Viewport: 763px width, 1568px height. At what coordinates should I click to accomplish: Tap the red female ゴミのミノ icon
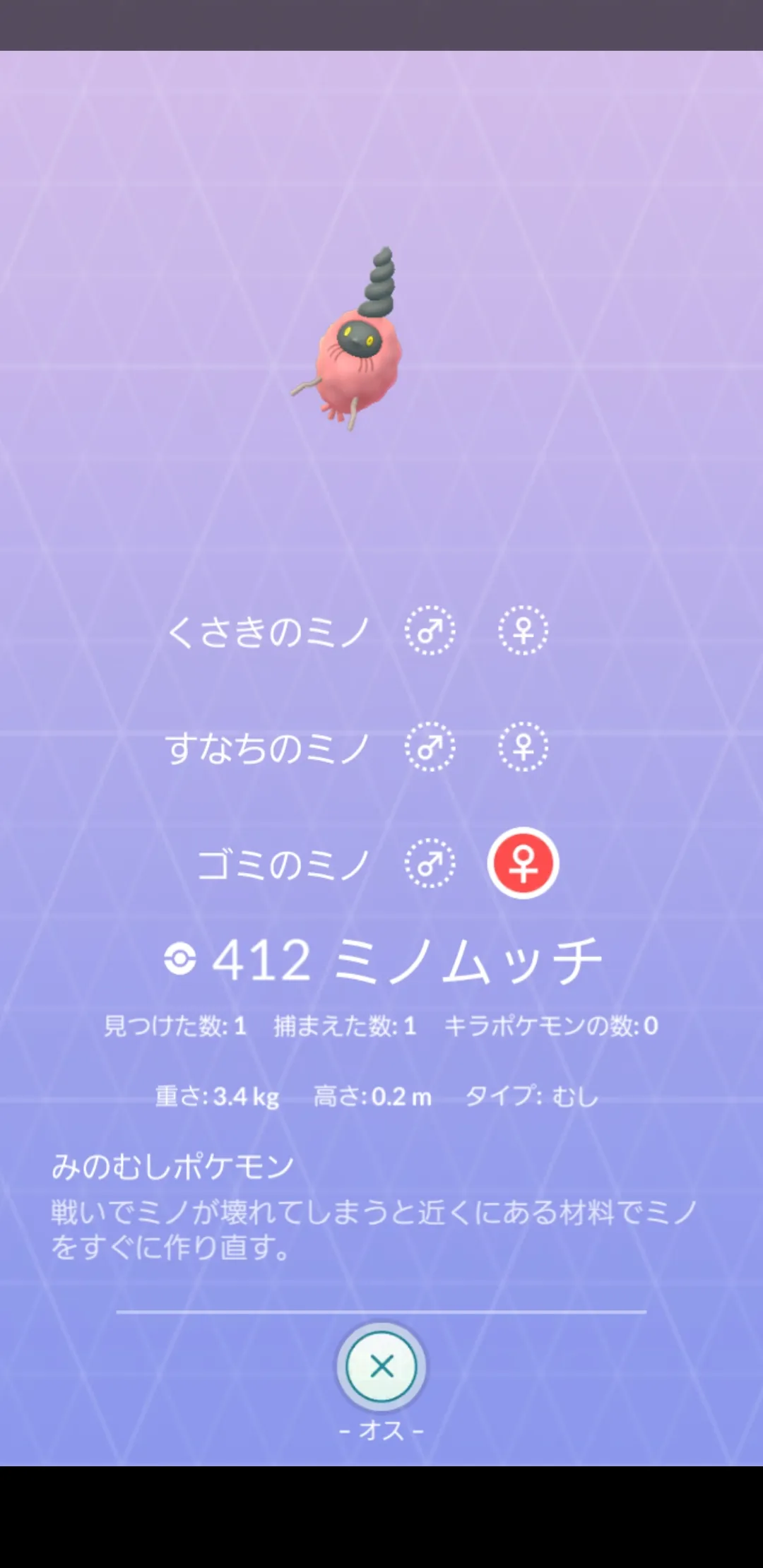click(523, 863)
